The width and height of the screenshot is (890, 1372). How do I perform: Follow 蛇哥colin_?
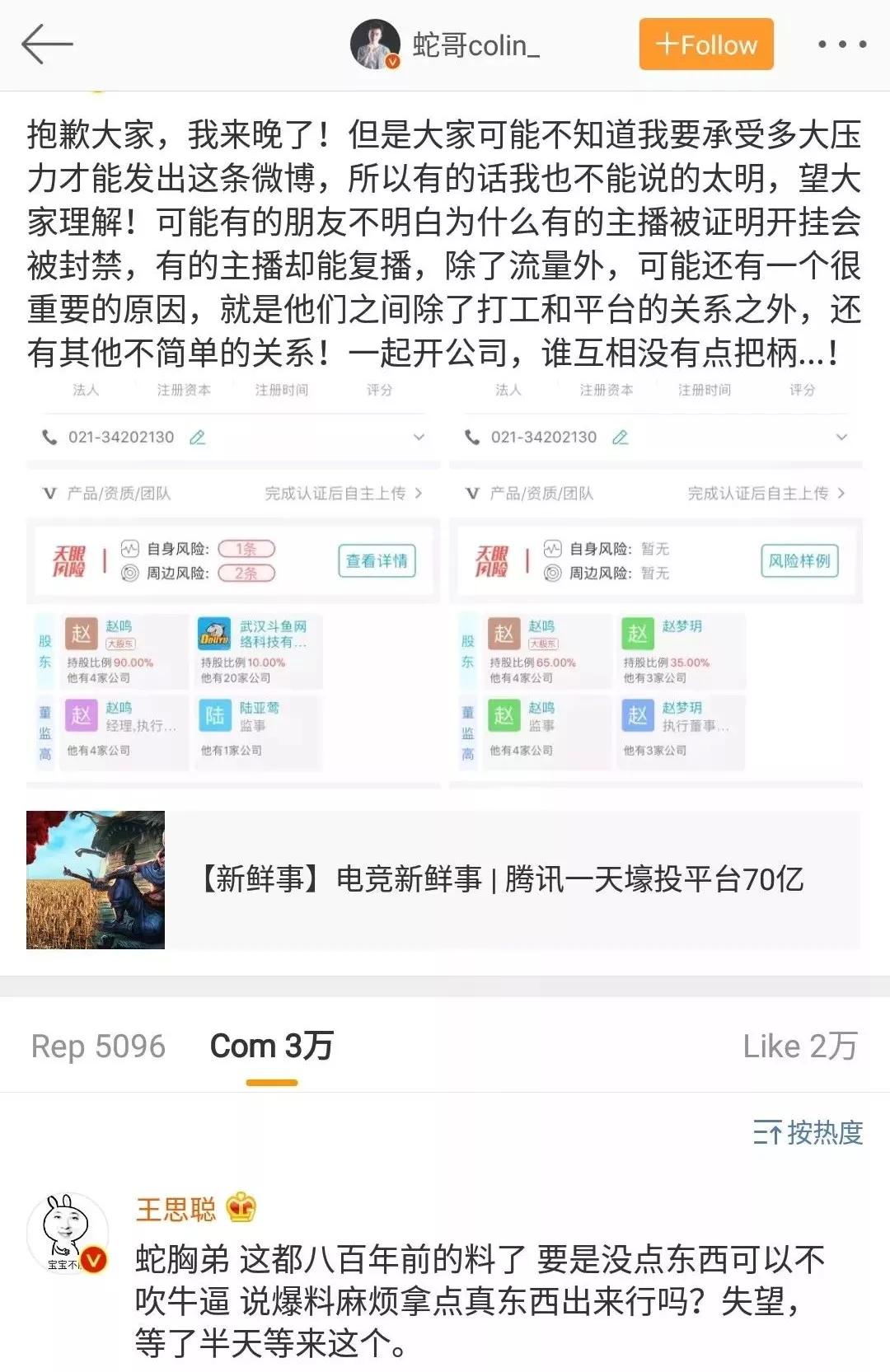click(706, 44)
